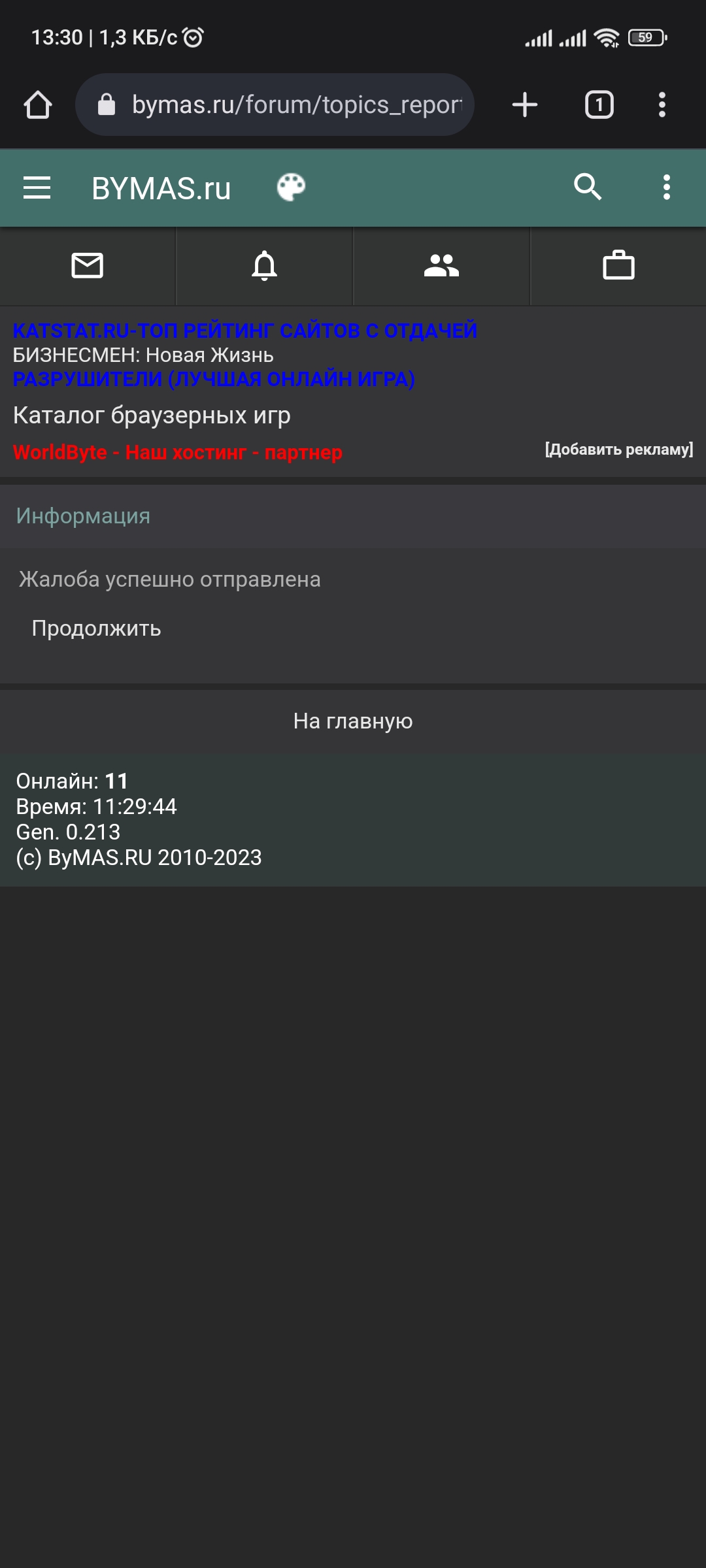
Task: Open the KATSTAT.RU ad link
Action: pos(244,331)
